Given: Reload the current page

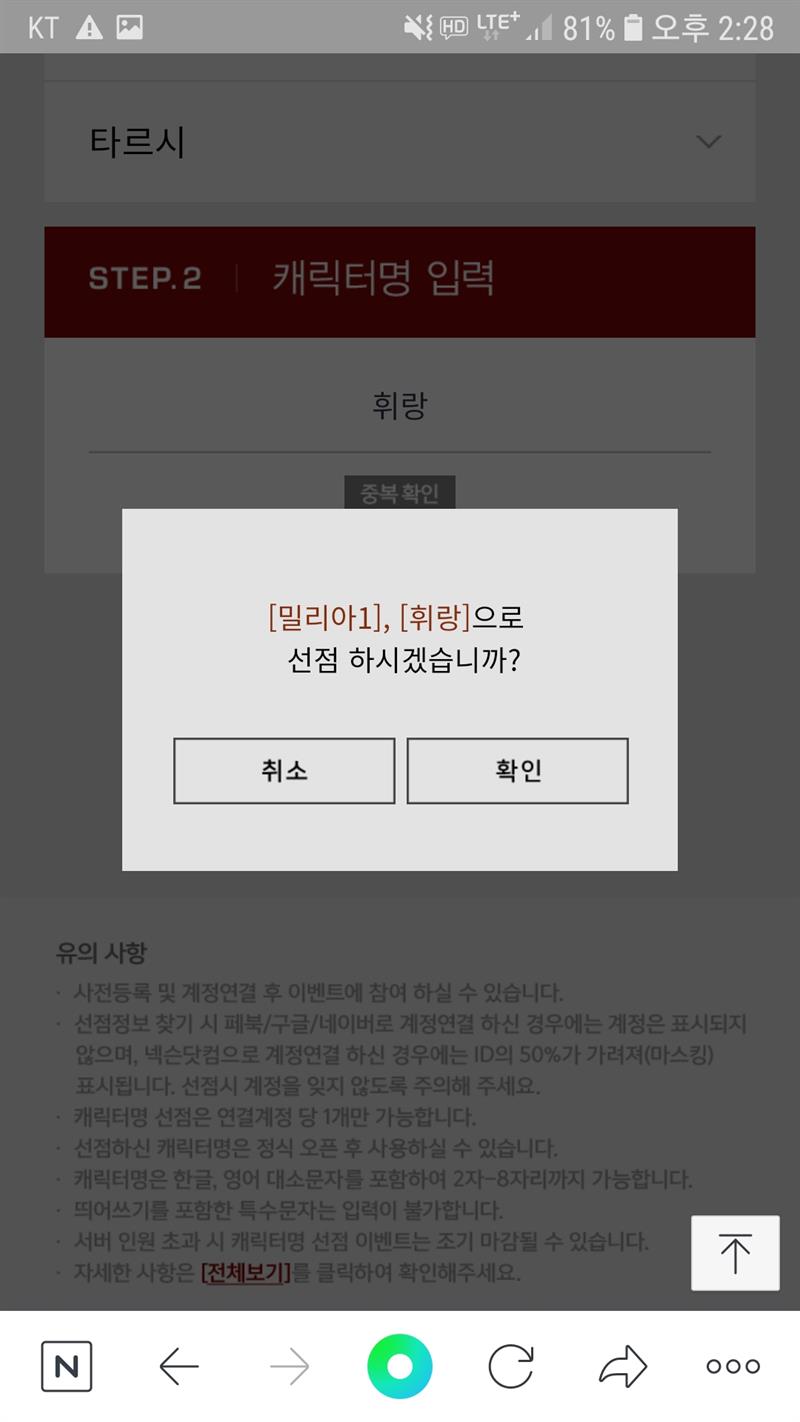Looking at the screenshot, I should pos(510,1366).
